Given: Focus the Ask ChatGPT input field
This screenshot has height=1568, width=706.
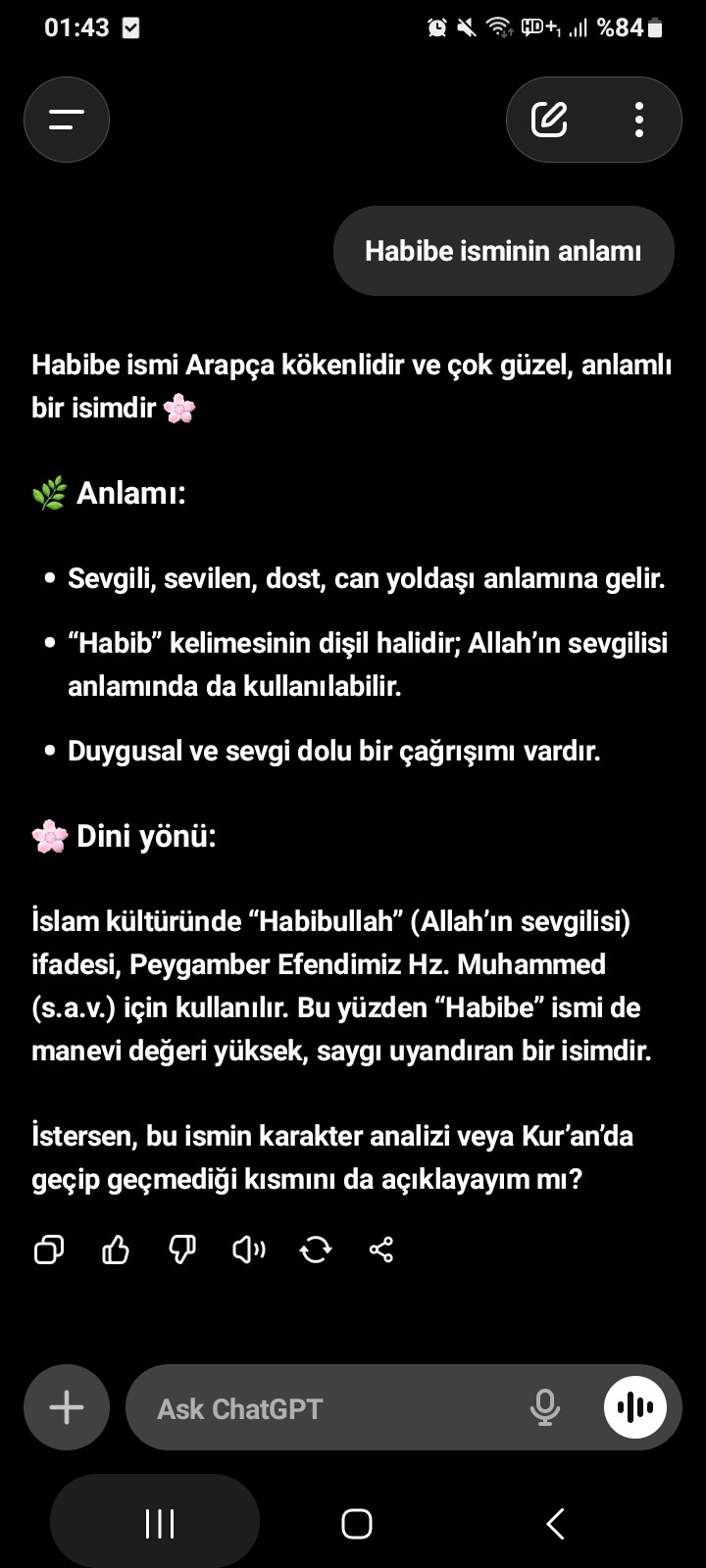Looking at the screenshot, I should [x=324, y=1408].
